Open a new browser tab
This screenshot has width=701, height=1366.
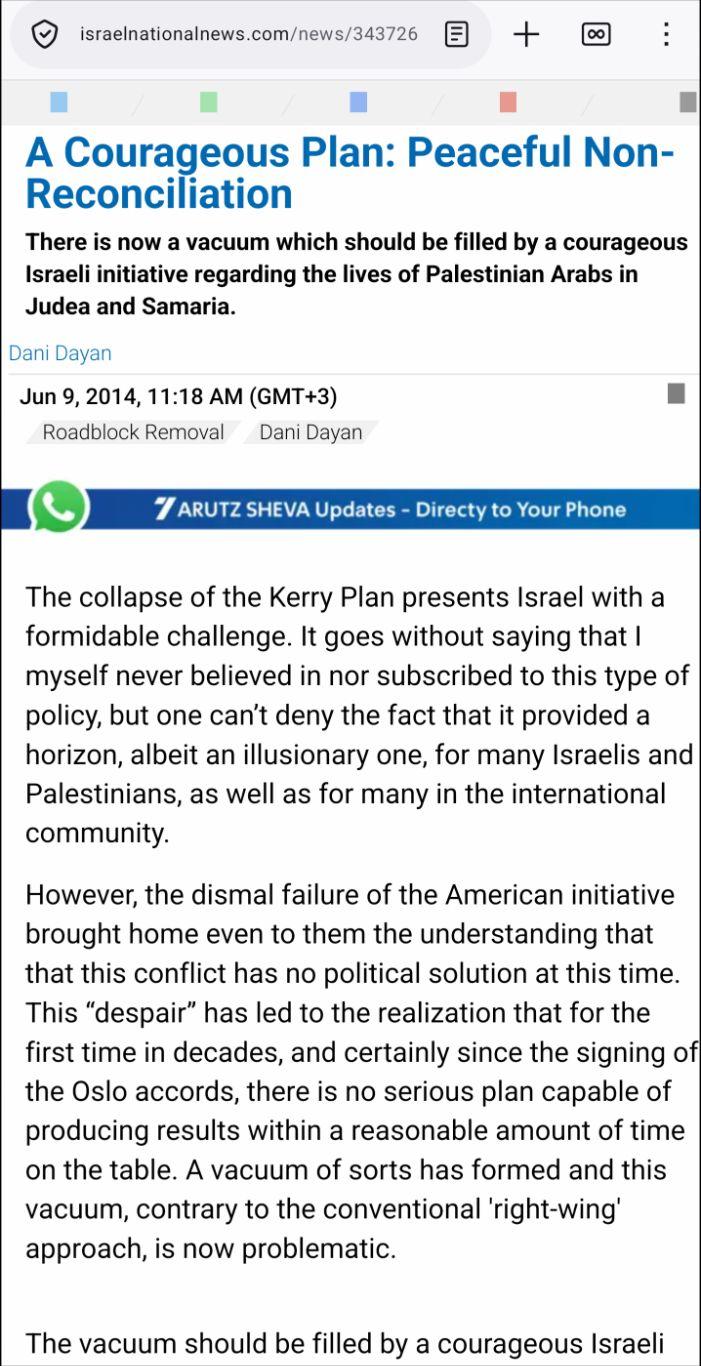click(x=526, y=35)
